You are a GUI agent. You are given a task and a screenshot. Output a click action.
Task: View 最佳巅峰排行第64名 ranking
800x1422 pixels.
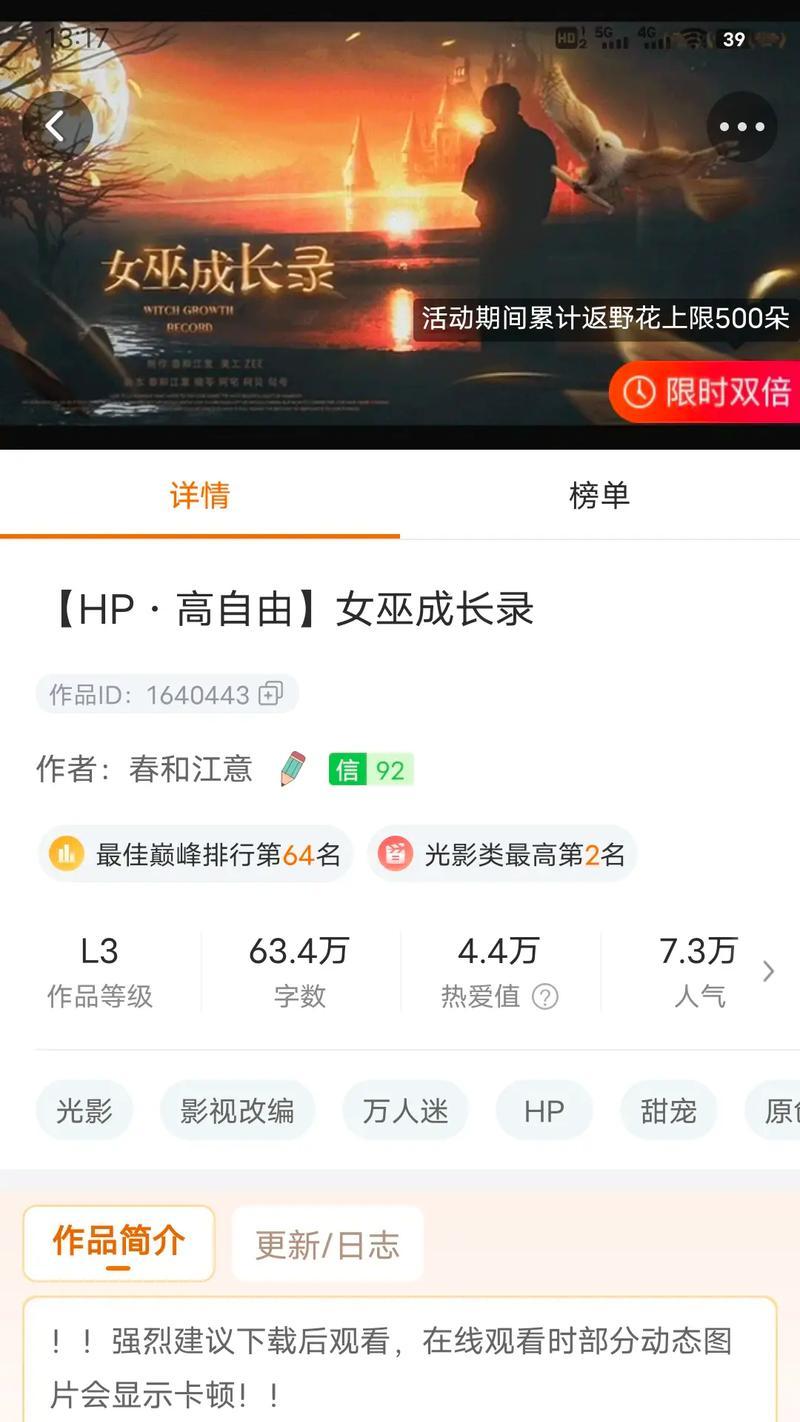click(x=196, y=854)
